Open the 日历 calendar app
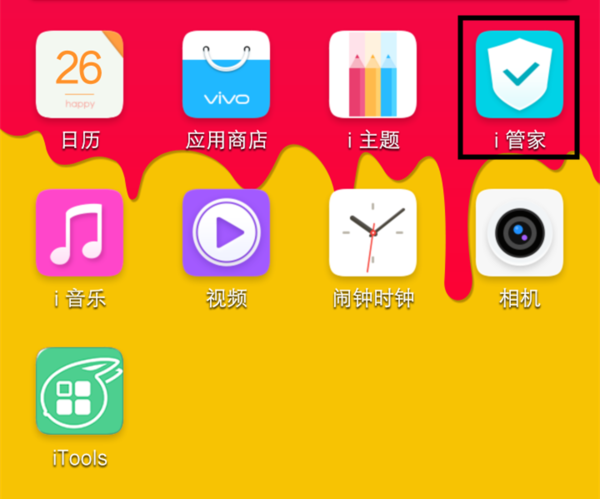 79,74
